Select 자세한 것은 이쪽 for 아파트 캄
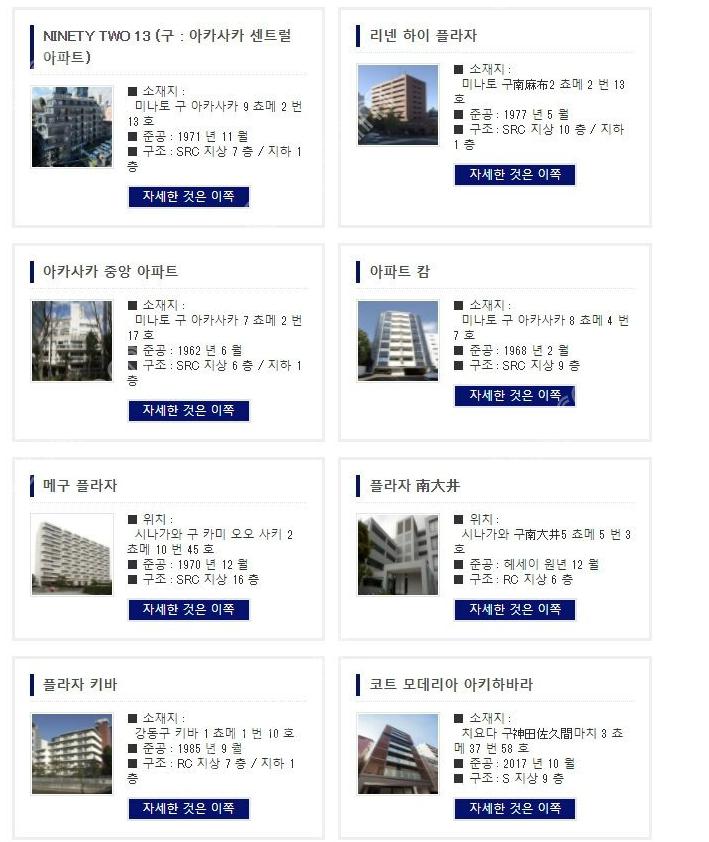Image resolution: width=709 pixels, height=842 pixels. (514, 396)
